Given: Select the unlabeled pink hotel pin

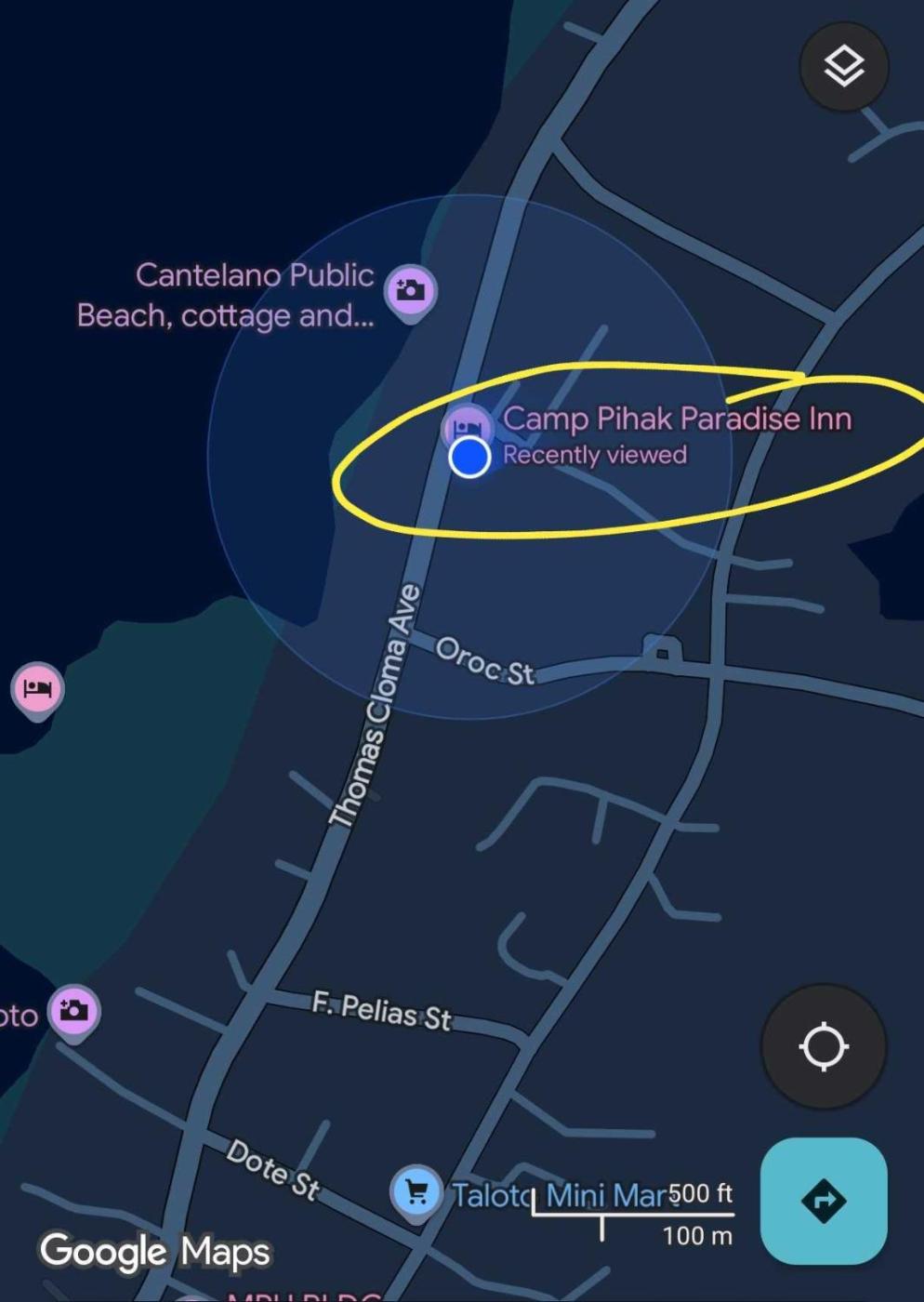Looking at the screenshot, I should tap(37, 689).
